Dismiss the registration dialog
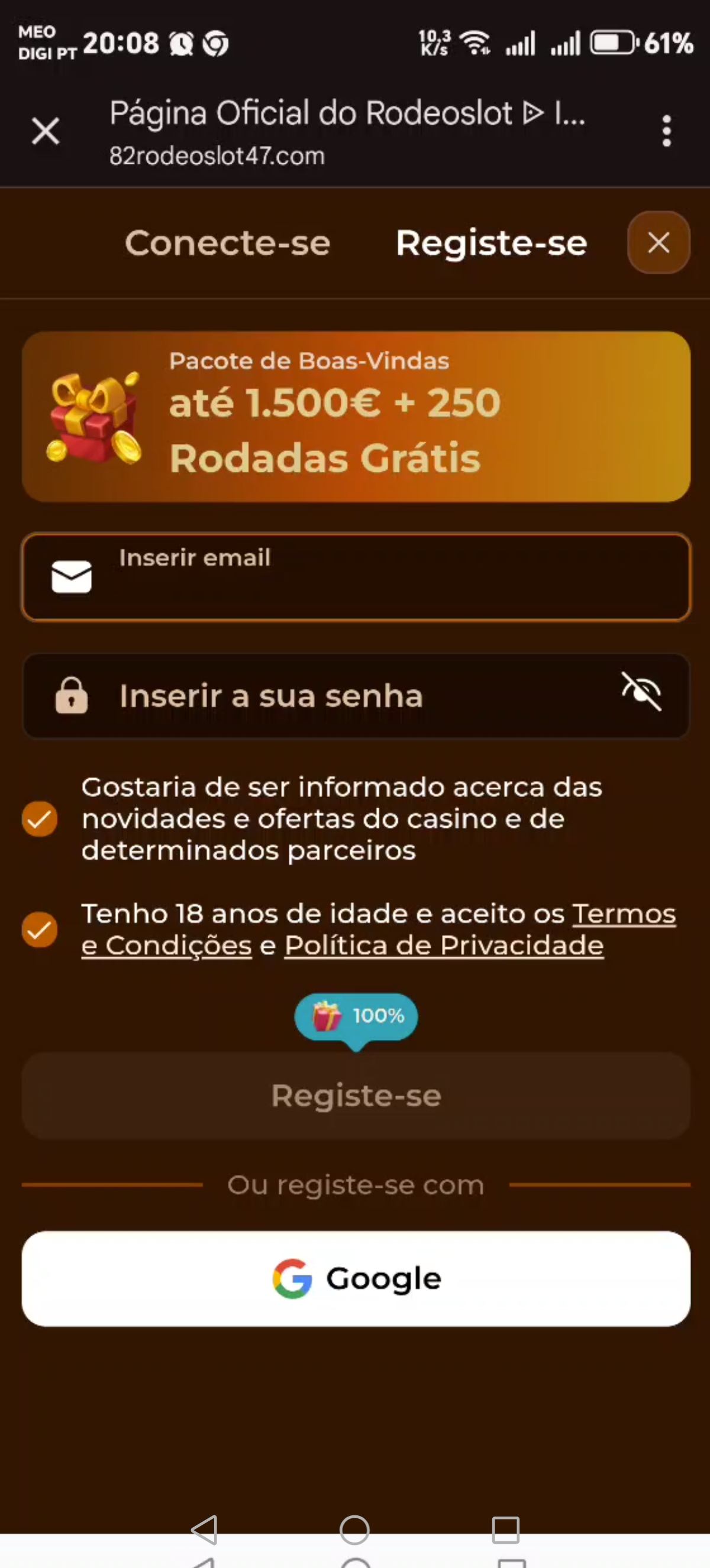The height and width of the screenshot is (1568, 710). tap(659, 242)
